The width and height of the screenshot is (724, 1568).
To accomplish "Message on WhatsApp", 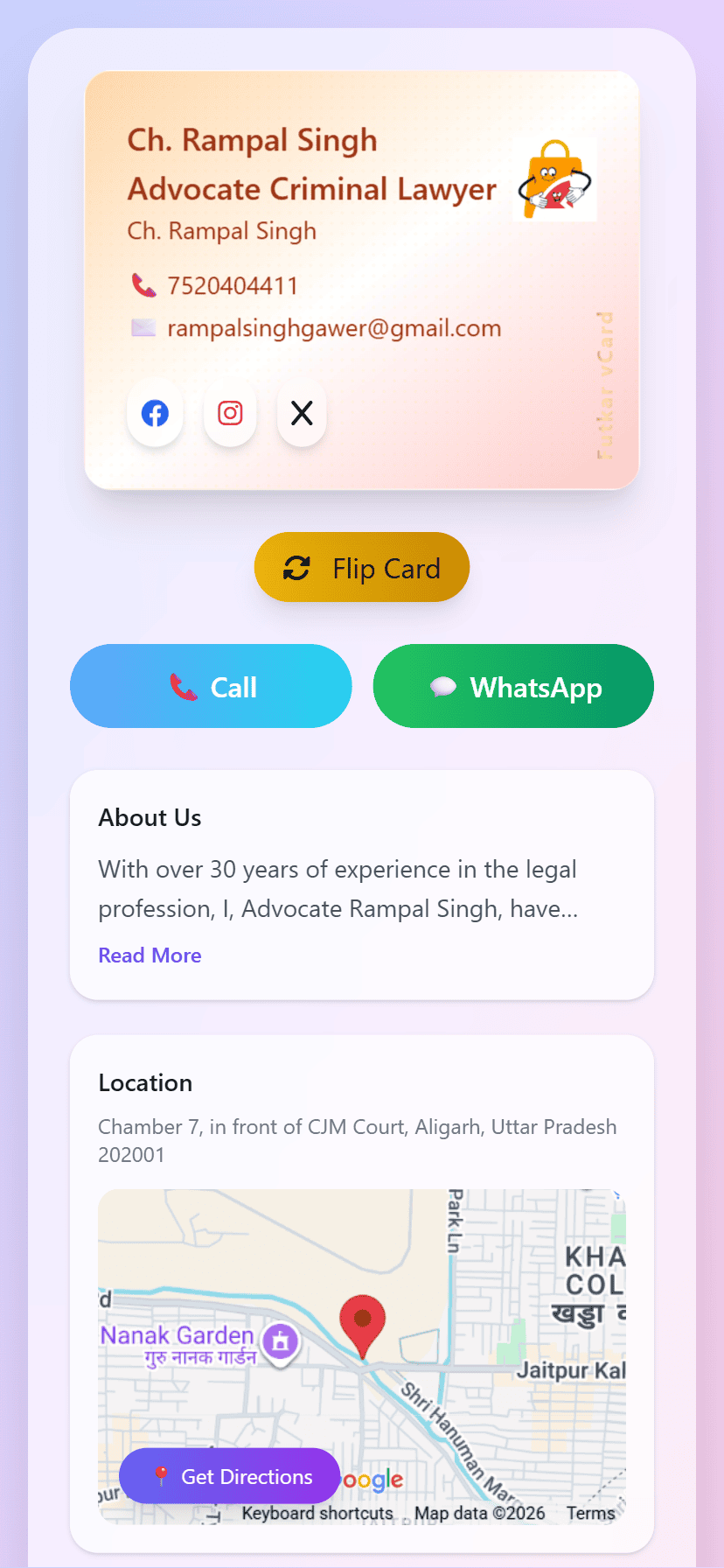I will tap(513, 687).
